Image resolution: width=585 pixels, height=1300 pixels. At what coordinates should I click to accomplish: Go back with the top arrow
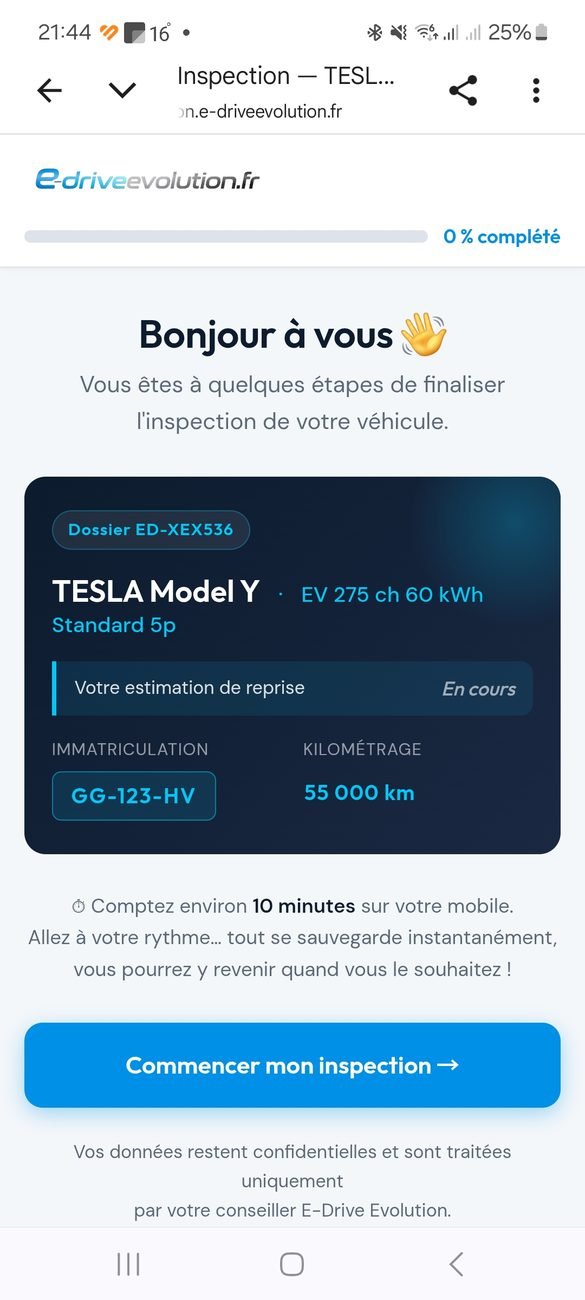pyautogui.click(x=49, y=91)
